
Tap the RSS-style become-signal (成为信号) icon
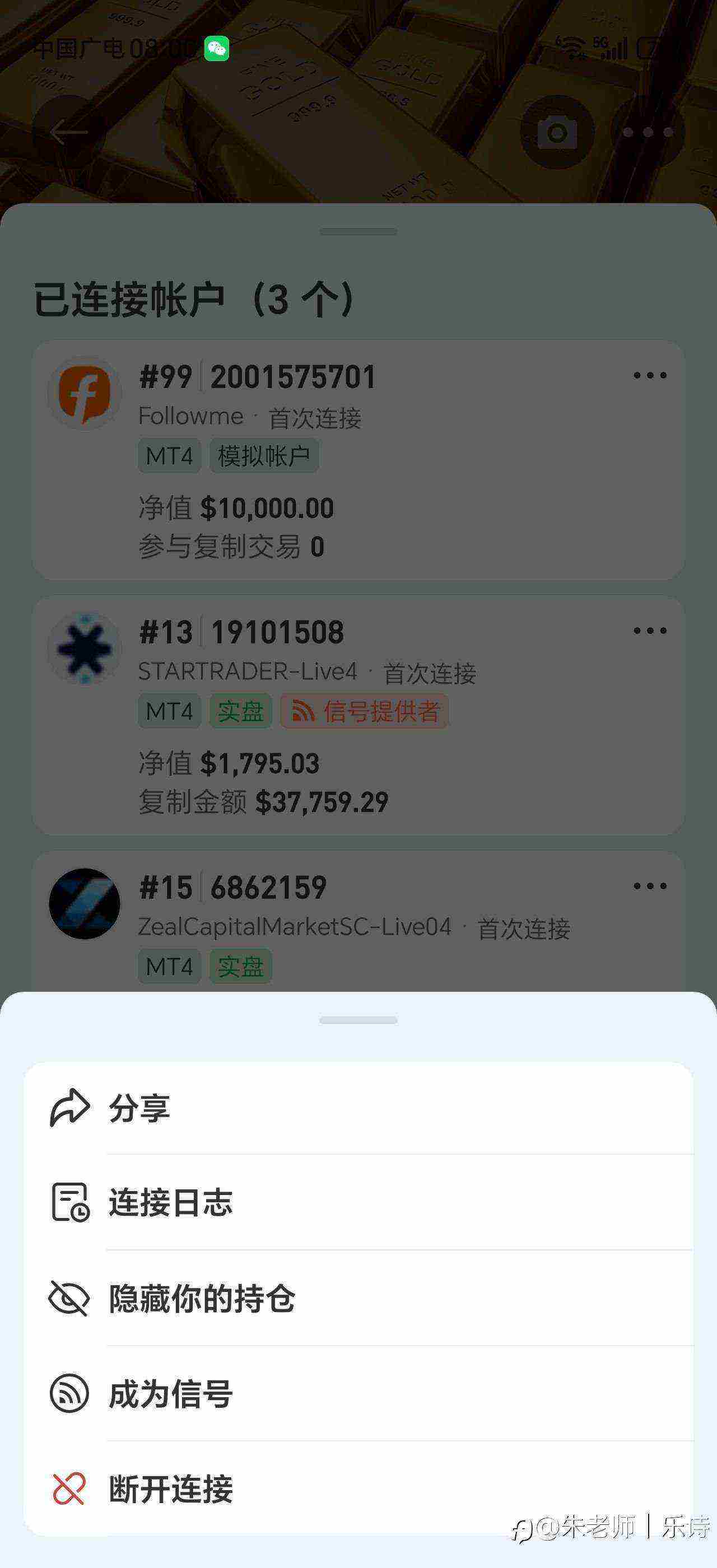click(x=69, y=1393)
